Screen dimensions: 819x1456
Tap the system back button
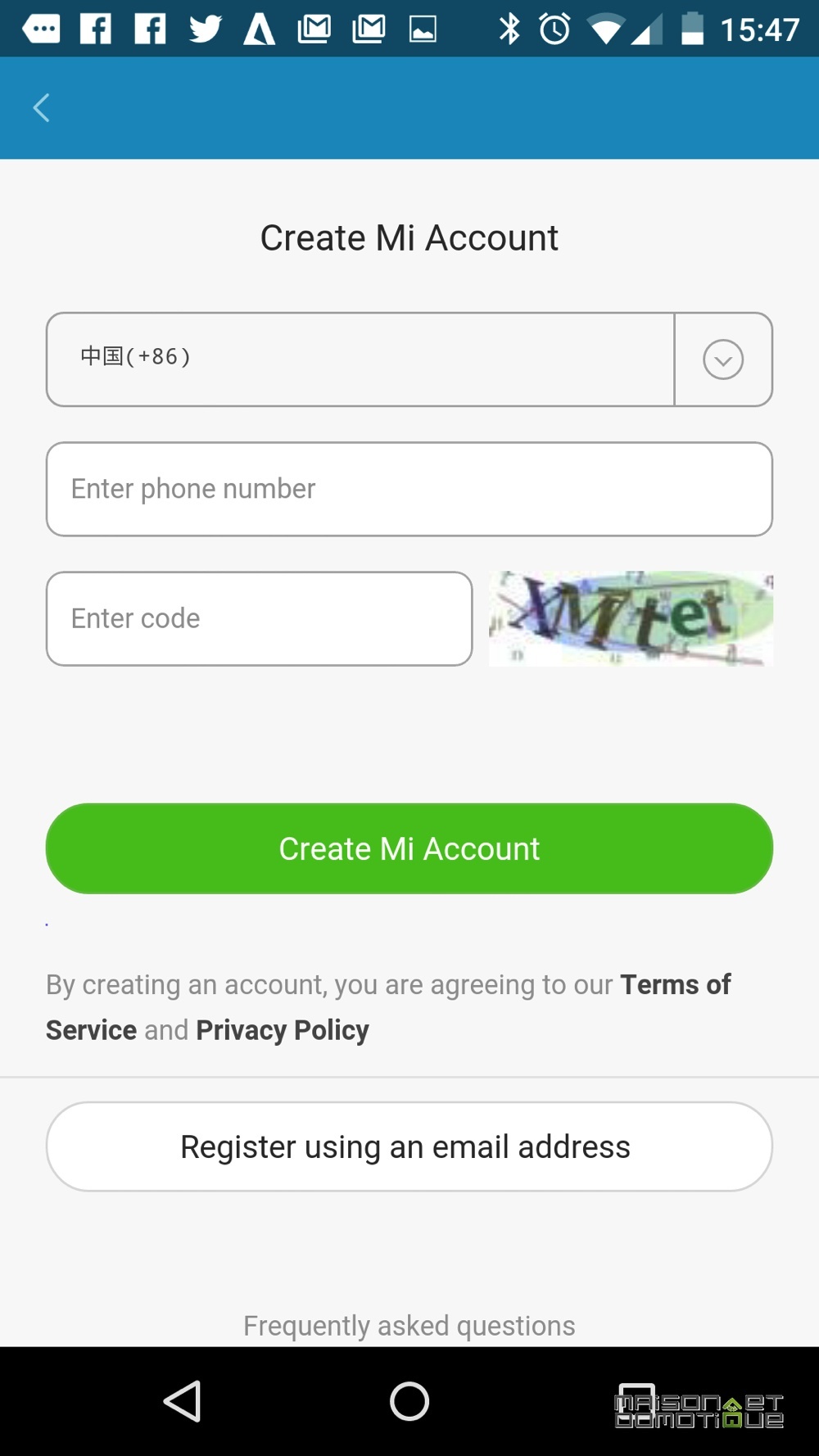[183, 1401]
